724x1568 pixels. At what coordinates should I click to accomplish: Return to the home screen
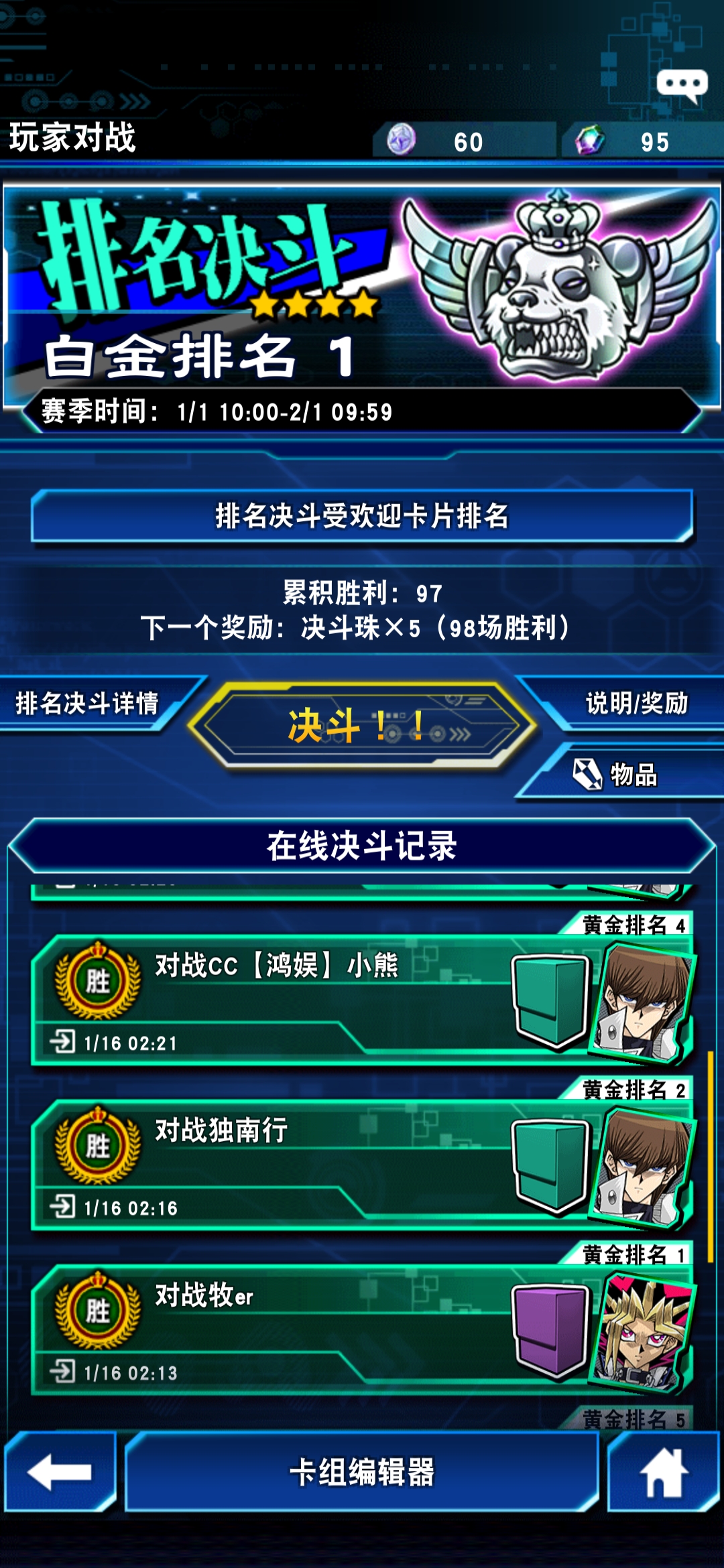coord(664,1472)
